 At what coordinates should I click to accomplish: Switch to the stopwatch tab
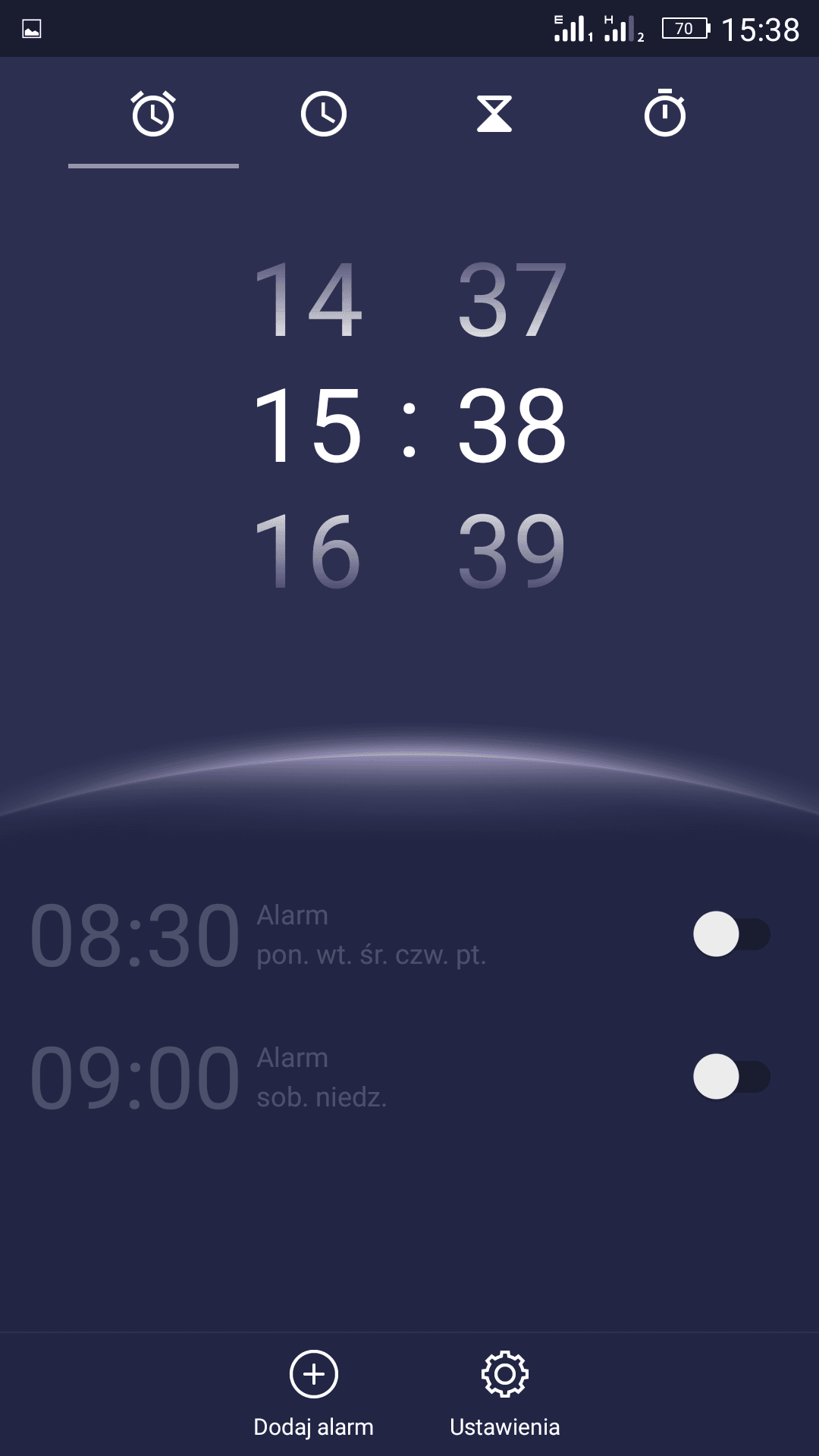point(665,113)
